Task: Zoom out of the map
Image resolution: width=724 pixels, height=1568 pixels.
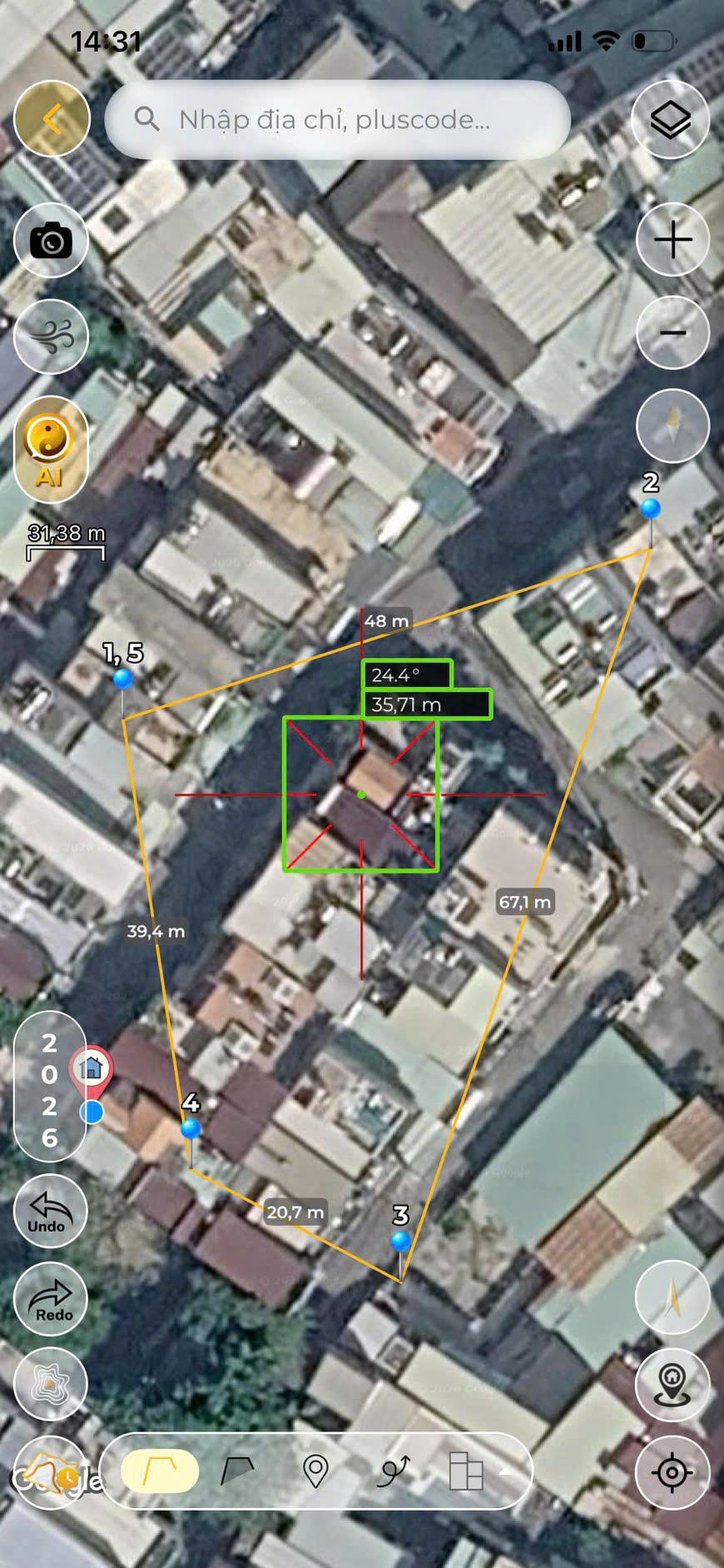Action: [x=672, y=333]
